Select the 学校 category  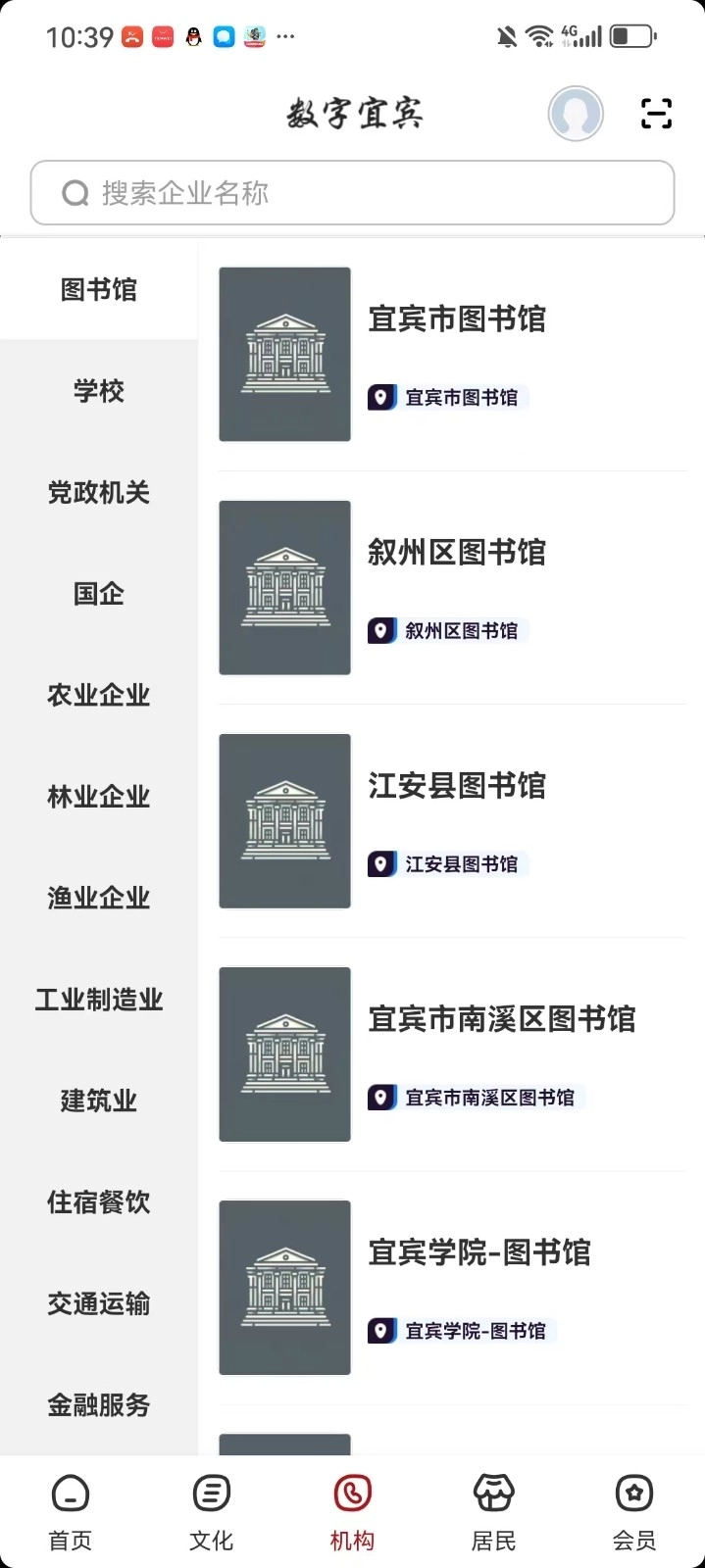(x=99, y=391)
